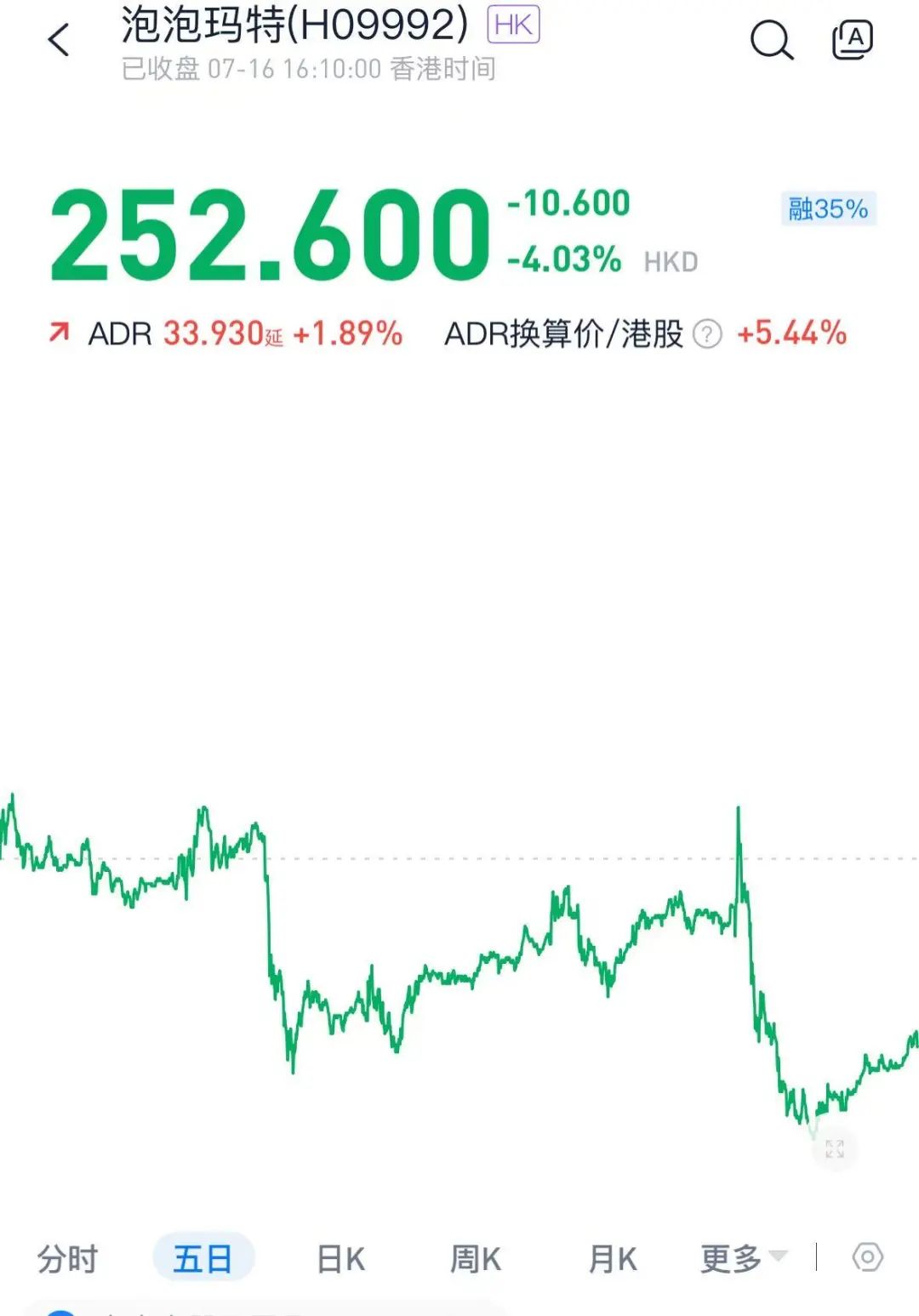Go back to the previous screen

pos(59,40)
